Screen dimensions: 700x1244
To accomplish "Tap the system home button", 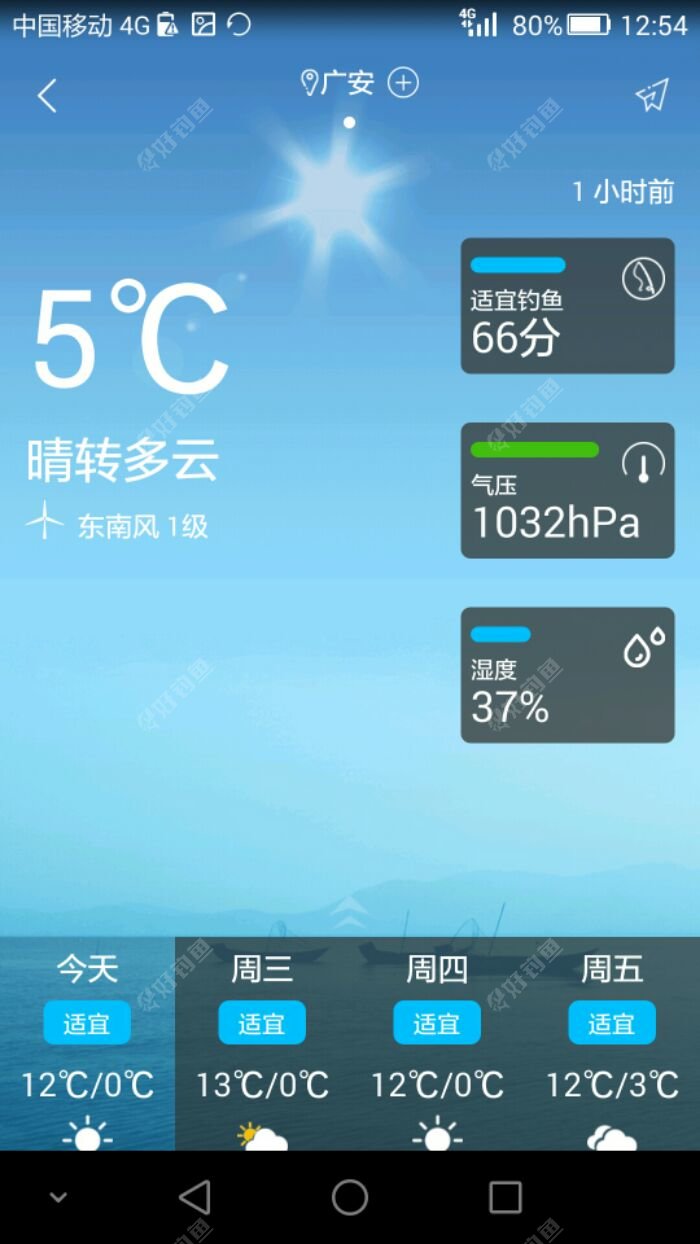I will tap(350, 1197).
